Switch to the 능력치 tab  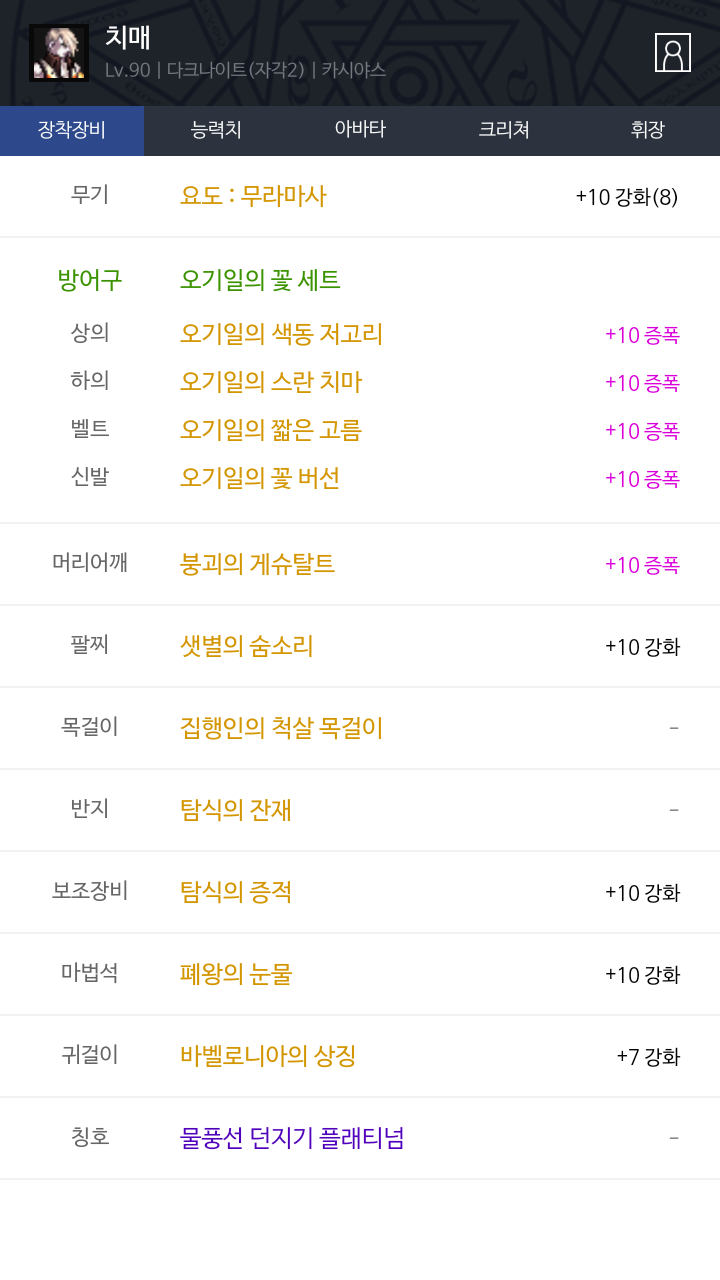[x=216, y=130]
